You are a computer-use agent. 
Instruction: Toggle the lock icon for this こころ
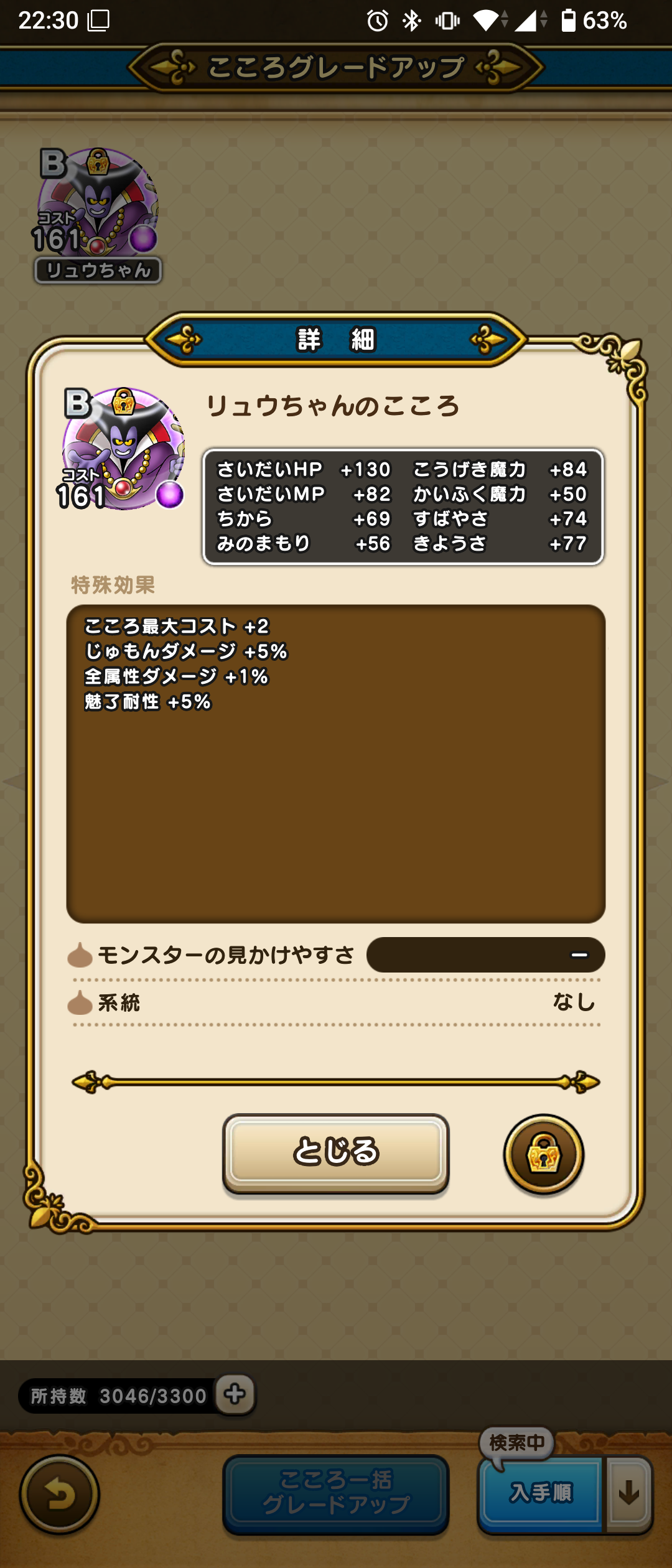[x=543, y=1155]
